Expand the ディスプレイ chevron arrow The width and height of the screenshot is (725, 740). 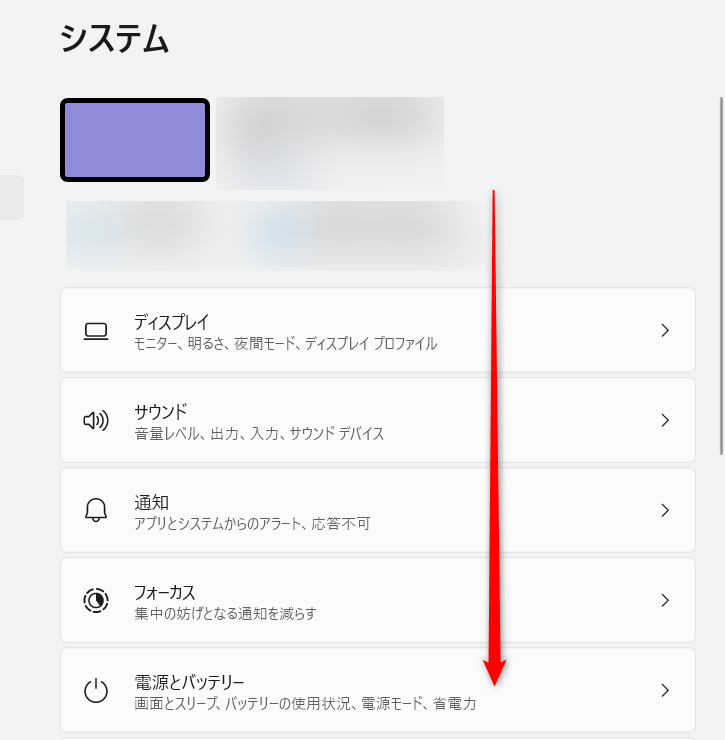(666, 331)
